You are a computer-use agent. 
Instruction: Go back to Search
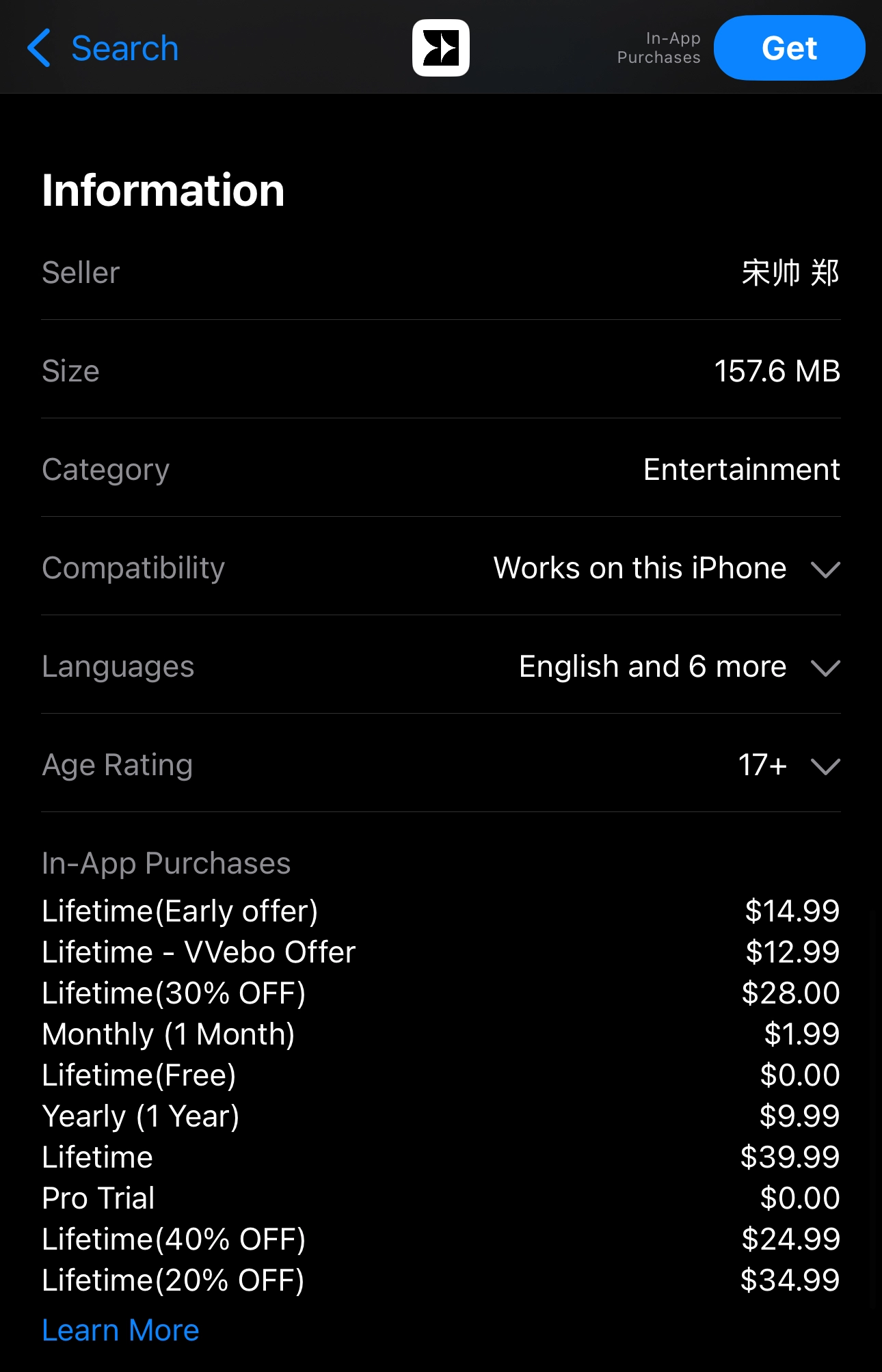click(104, 49)
